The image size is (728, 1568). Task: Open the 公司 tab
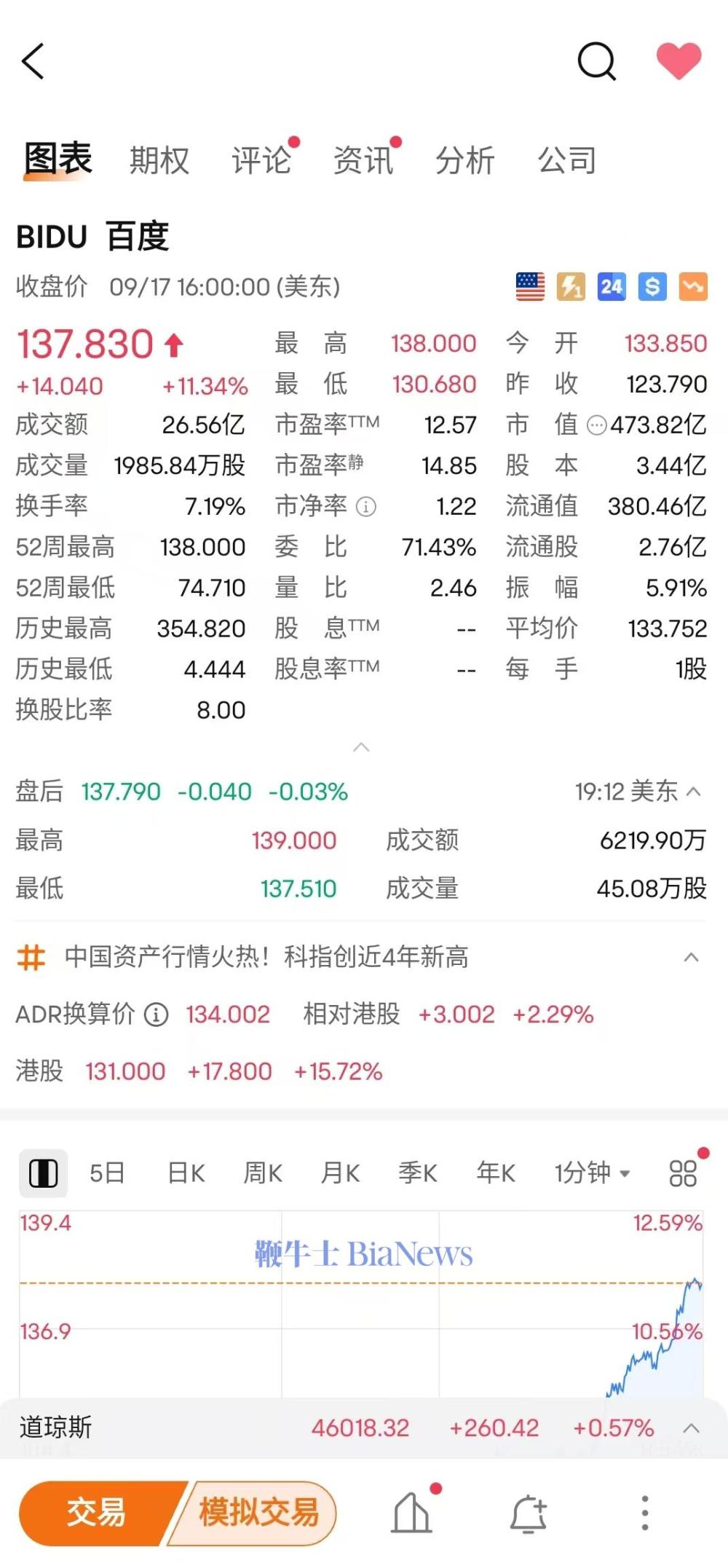coord(566,160)
